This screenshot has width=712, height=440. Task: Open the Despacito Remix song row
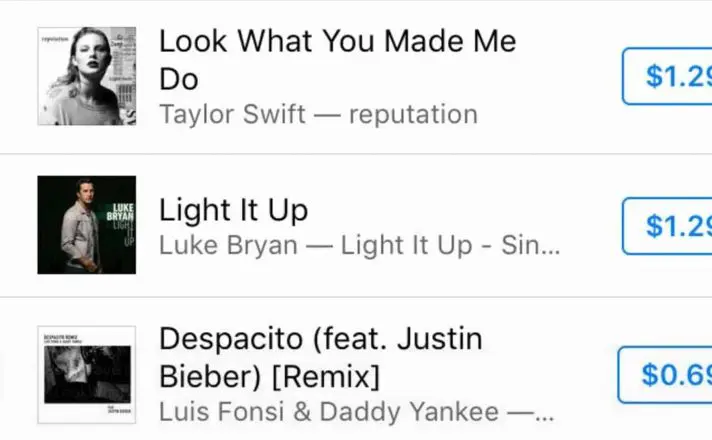pyautogui.click(x=320, y=358)
